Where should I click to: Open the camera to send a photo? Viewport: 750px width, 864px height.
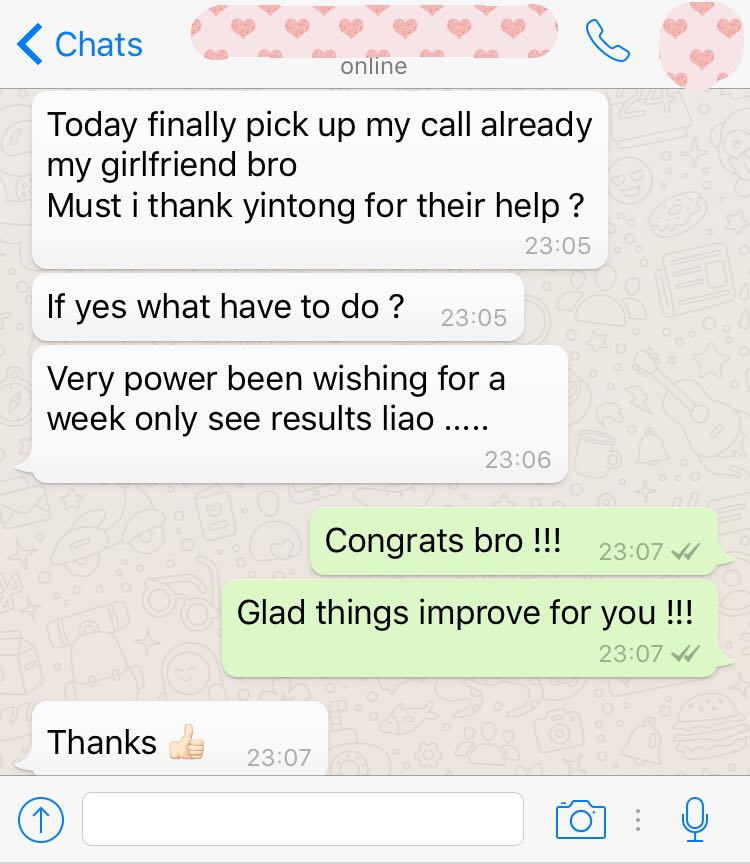point(580,819)
